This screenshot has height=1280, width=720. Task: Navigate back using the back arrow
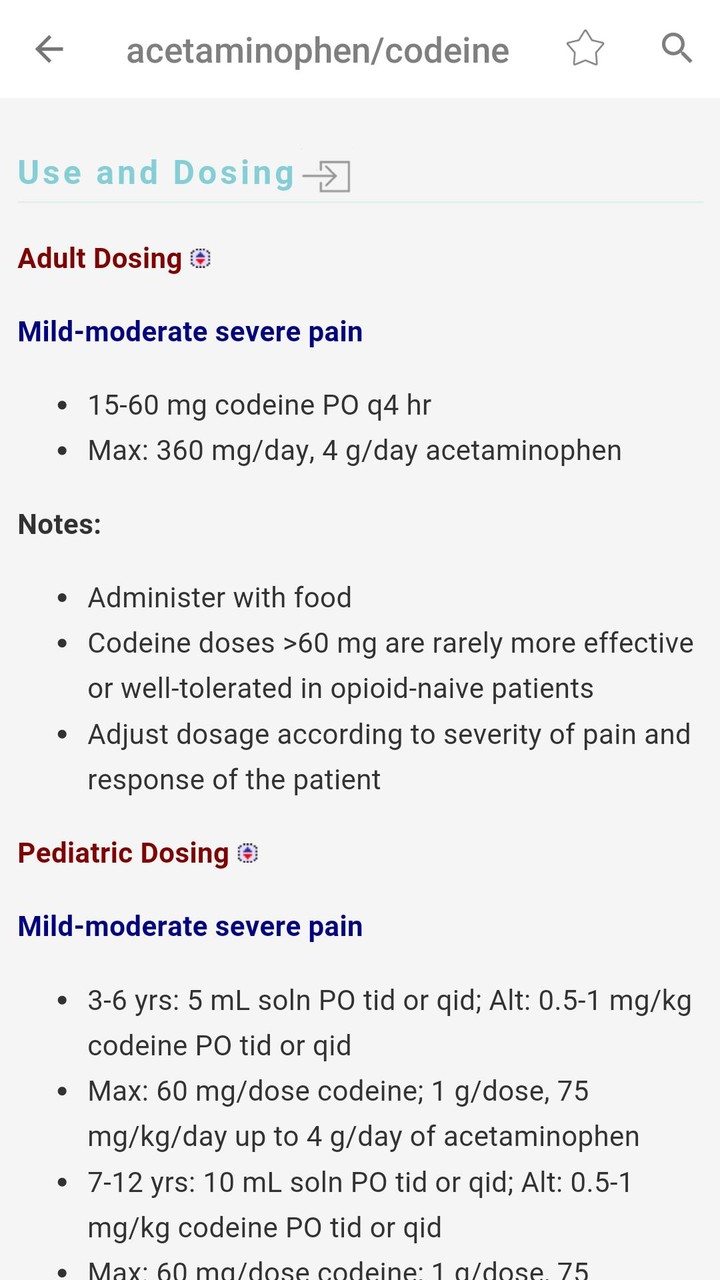click(x=47, y=49)
